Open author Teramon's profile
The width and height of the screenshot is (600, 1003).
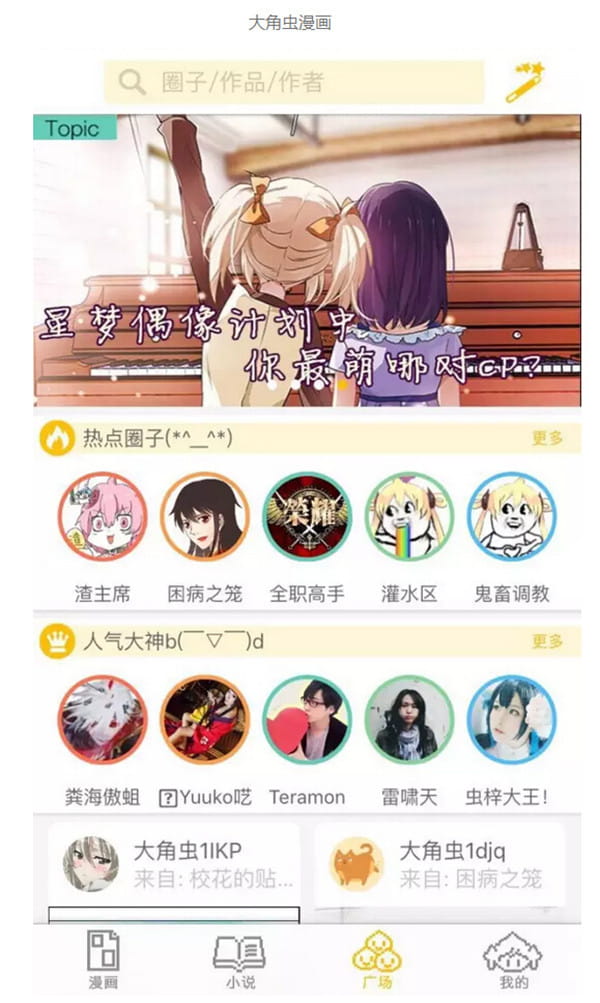point(307,720)
